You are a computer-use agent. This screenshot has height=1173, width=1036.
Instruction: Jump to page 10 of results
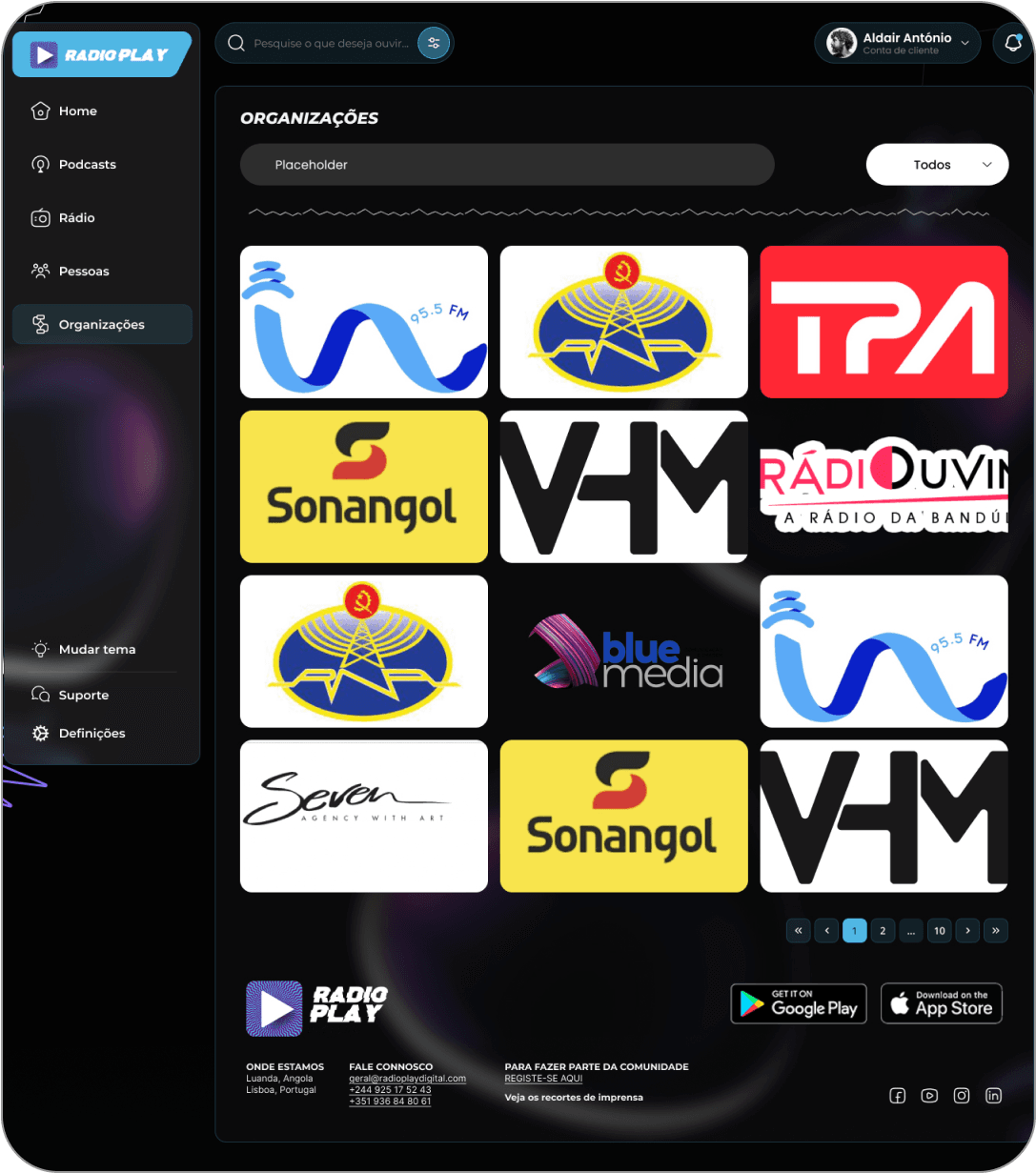click(x=940, y=931)
